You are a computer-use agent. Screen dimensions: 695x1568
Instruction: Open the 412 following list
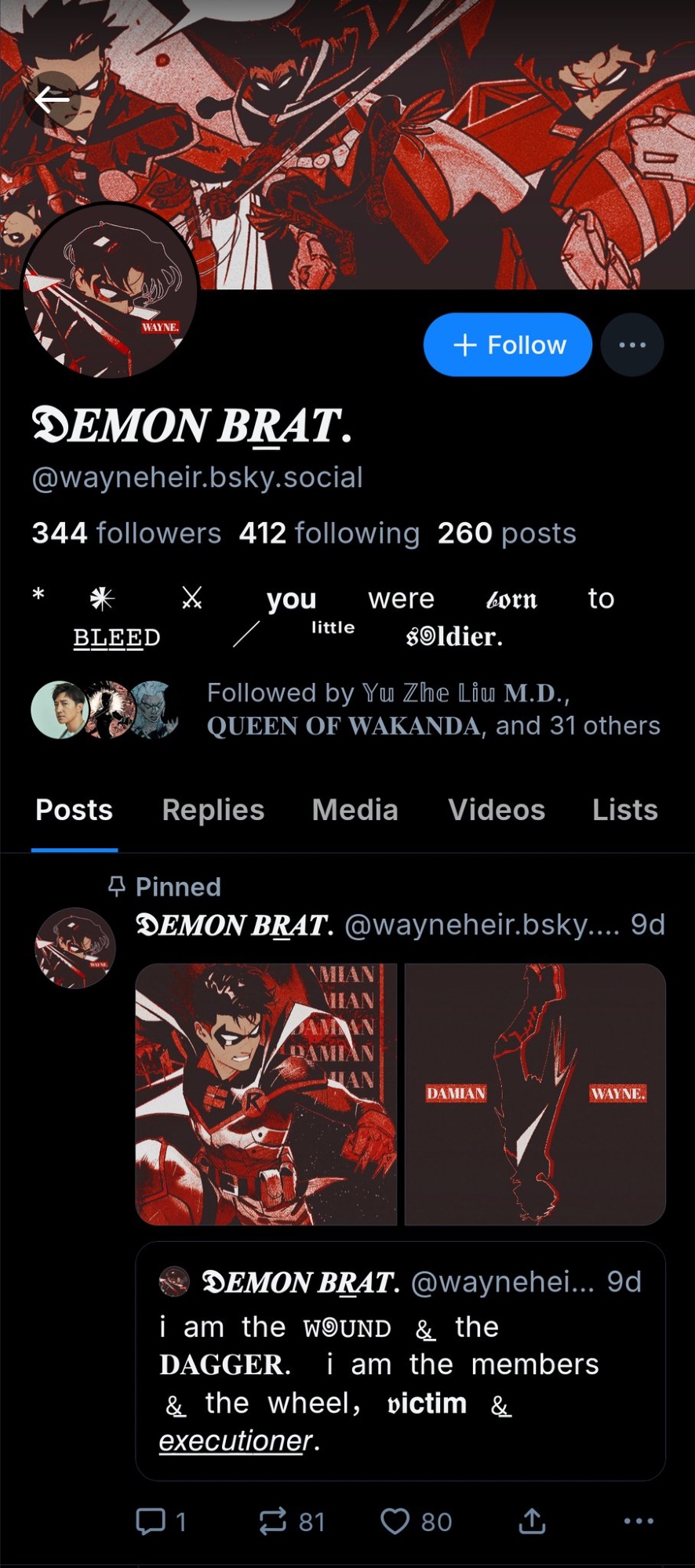pos(329,533)
